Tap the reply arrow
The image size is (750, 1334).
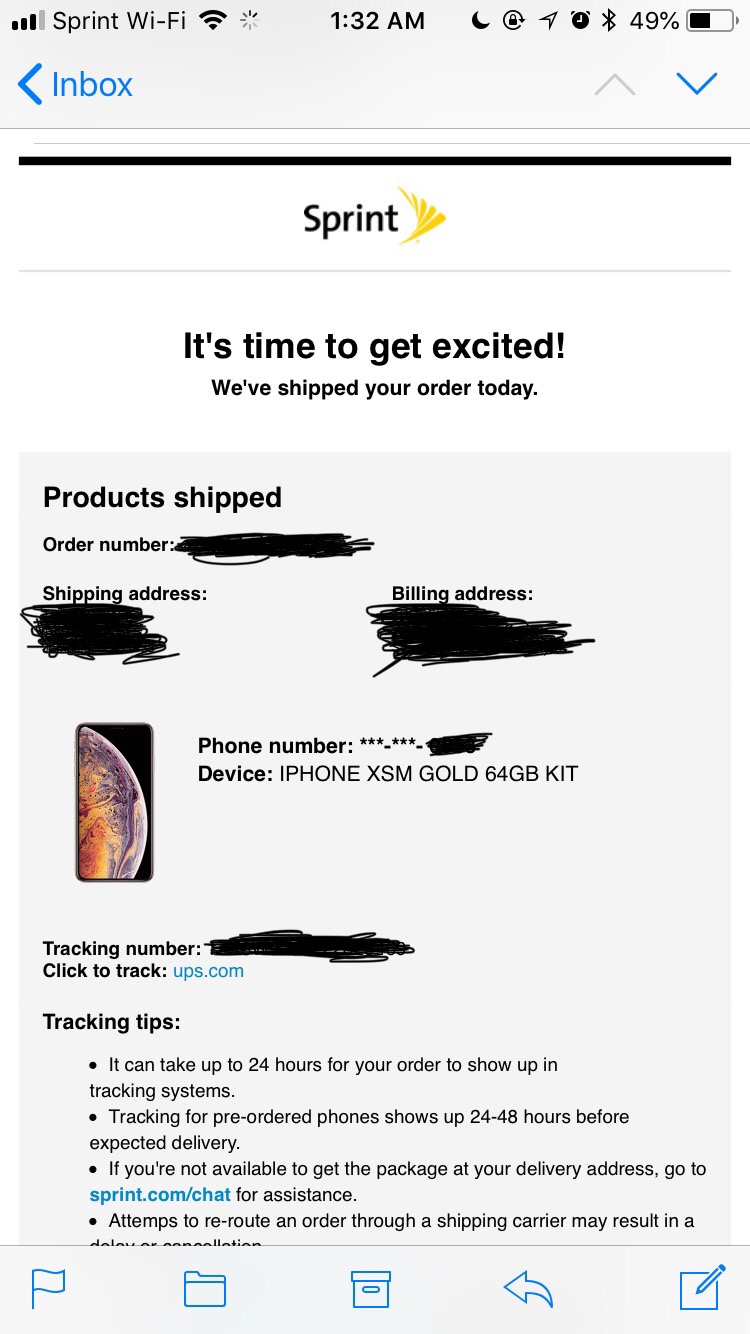click(528, 1288)
